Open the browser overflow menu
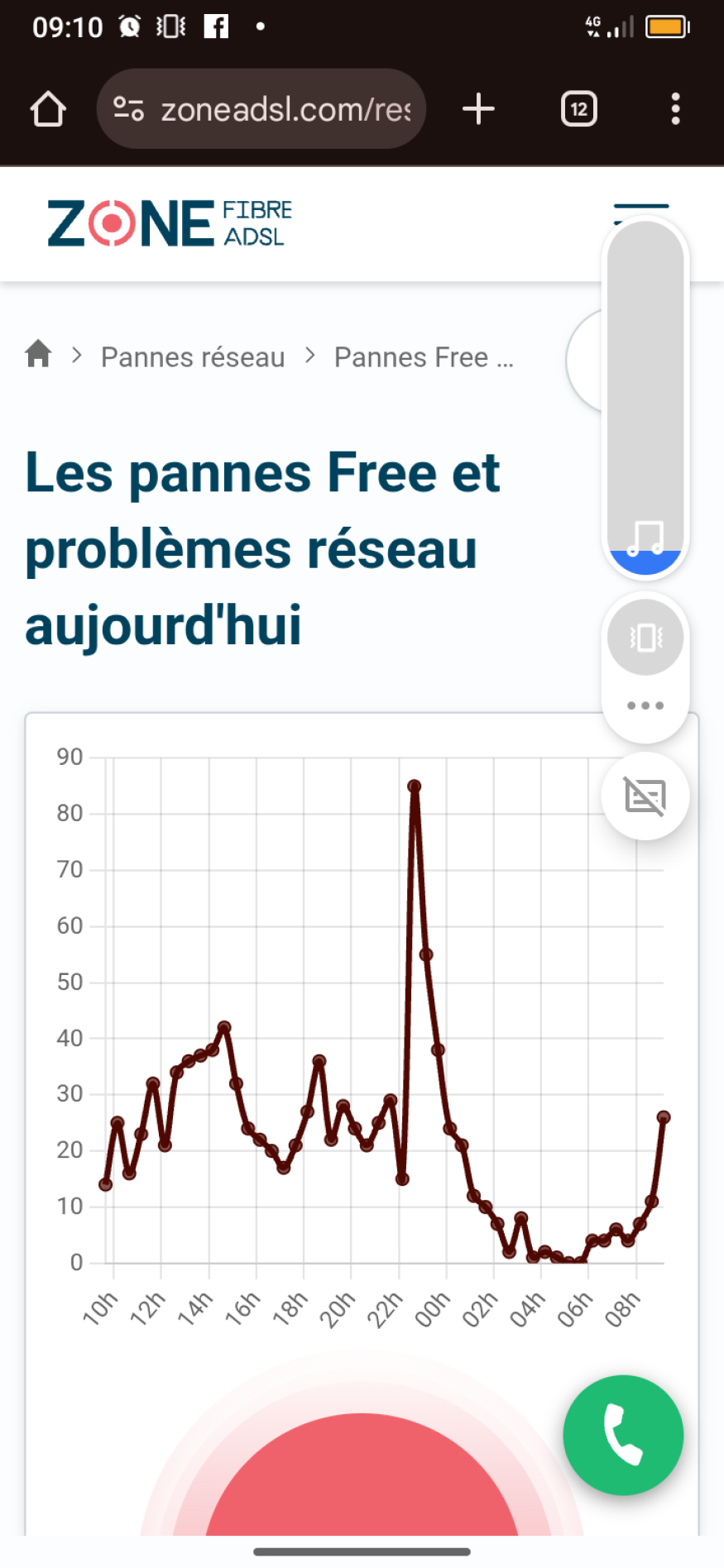Image resolution: width=724 pixels, height=1568 pixels. pyautogui.click(x=676, y=109)
